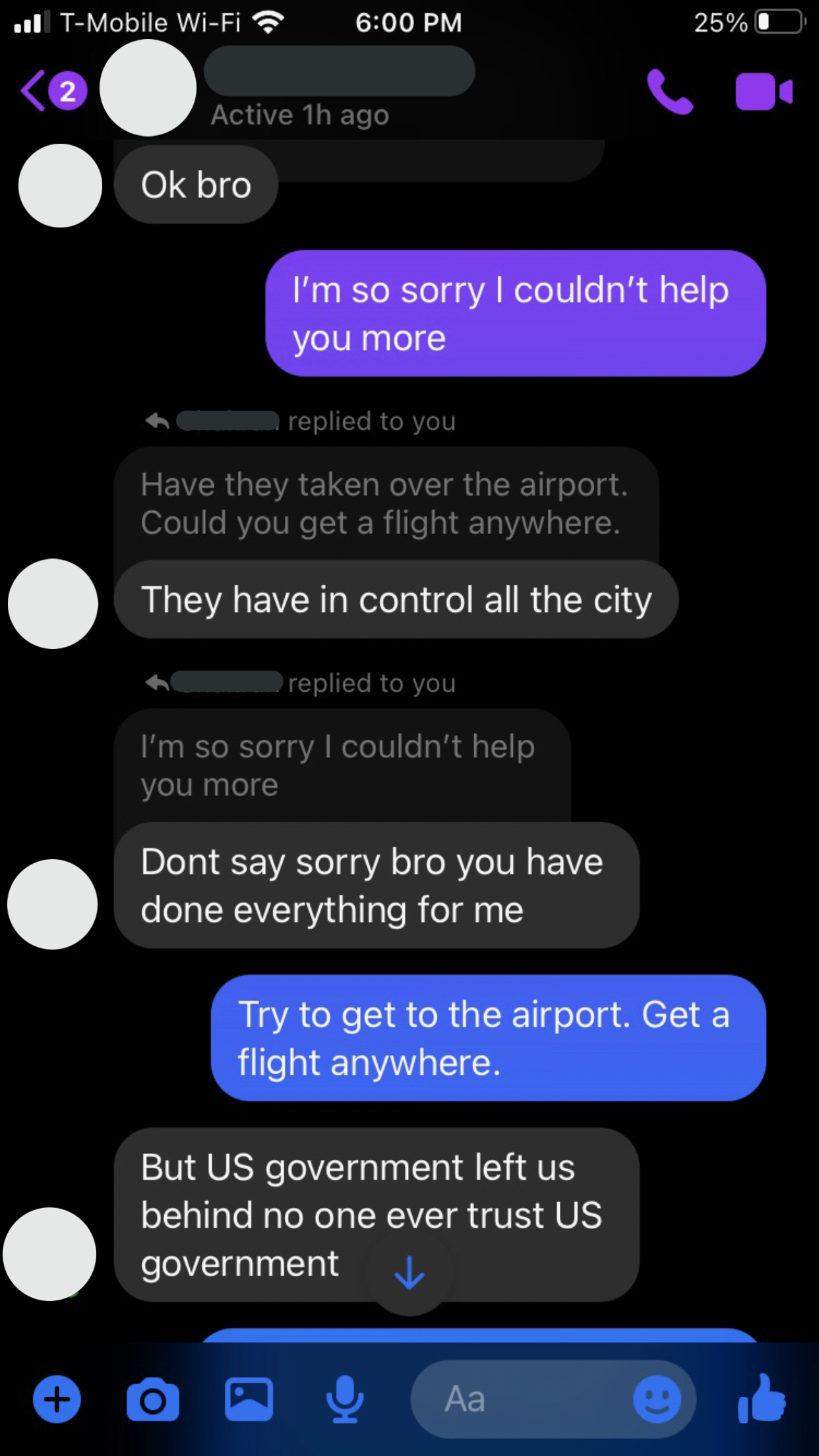The width and height of the screenshot is (819, 1456).
Task: Record a voice message with the microphone
Action: pyautogui.click(x=344, y=1399)
